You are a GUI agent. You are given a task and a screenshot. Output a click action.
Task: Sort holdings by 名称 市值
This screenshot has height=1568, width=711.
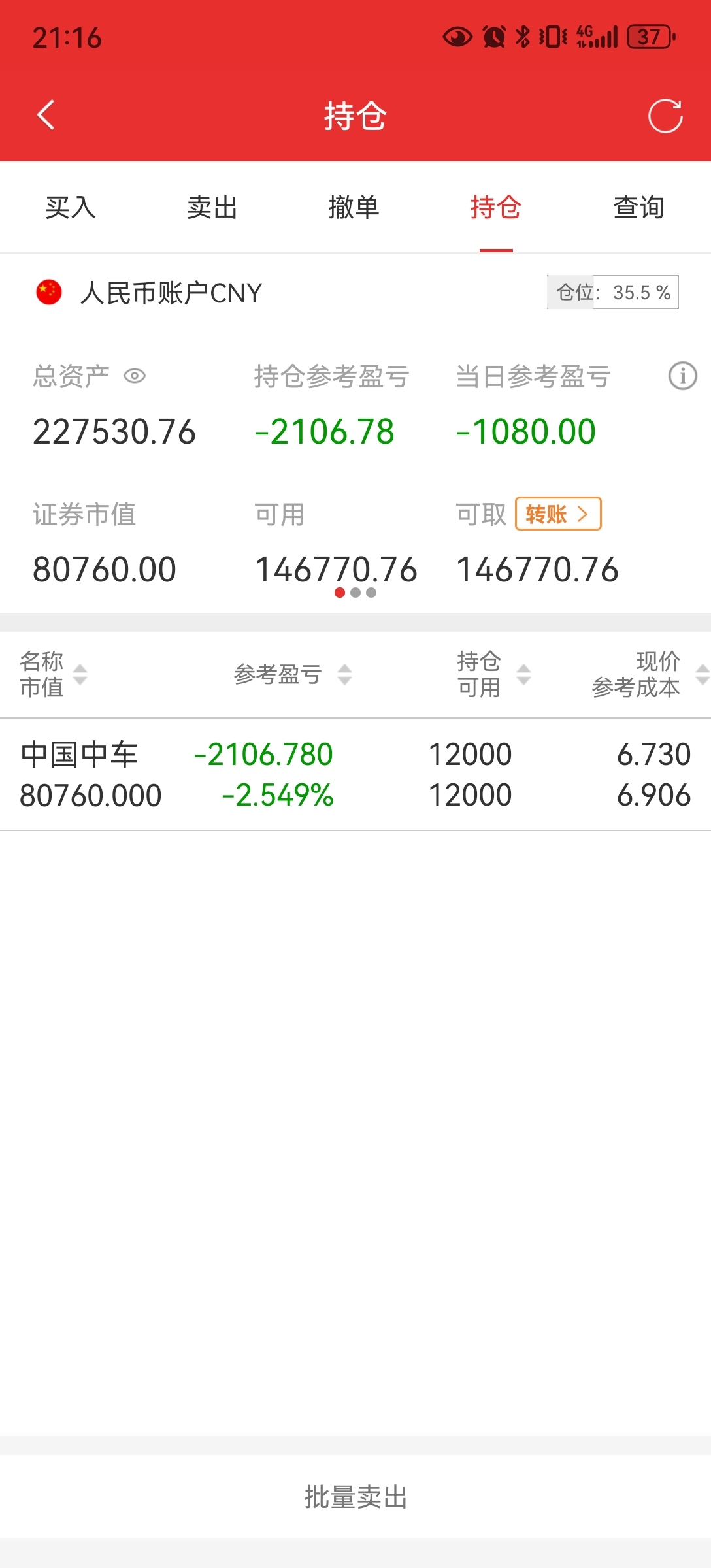52,674
